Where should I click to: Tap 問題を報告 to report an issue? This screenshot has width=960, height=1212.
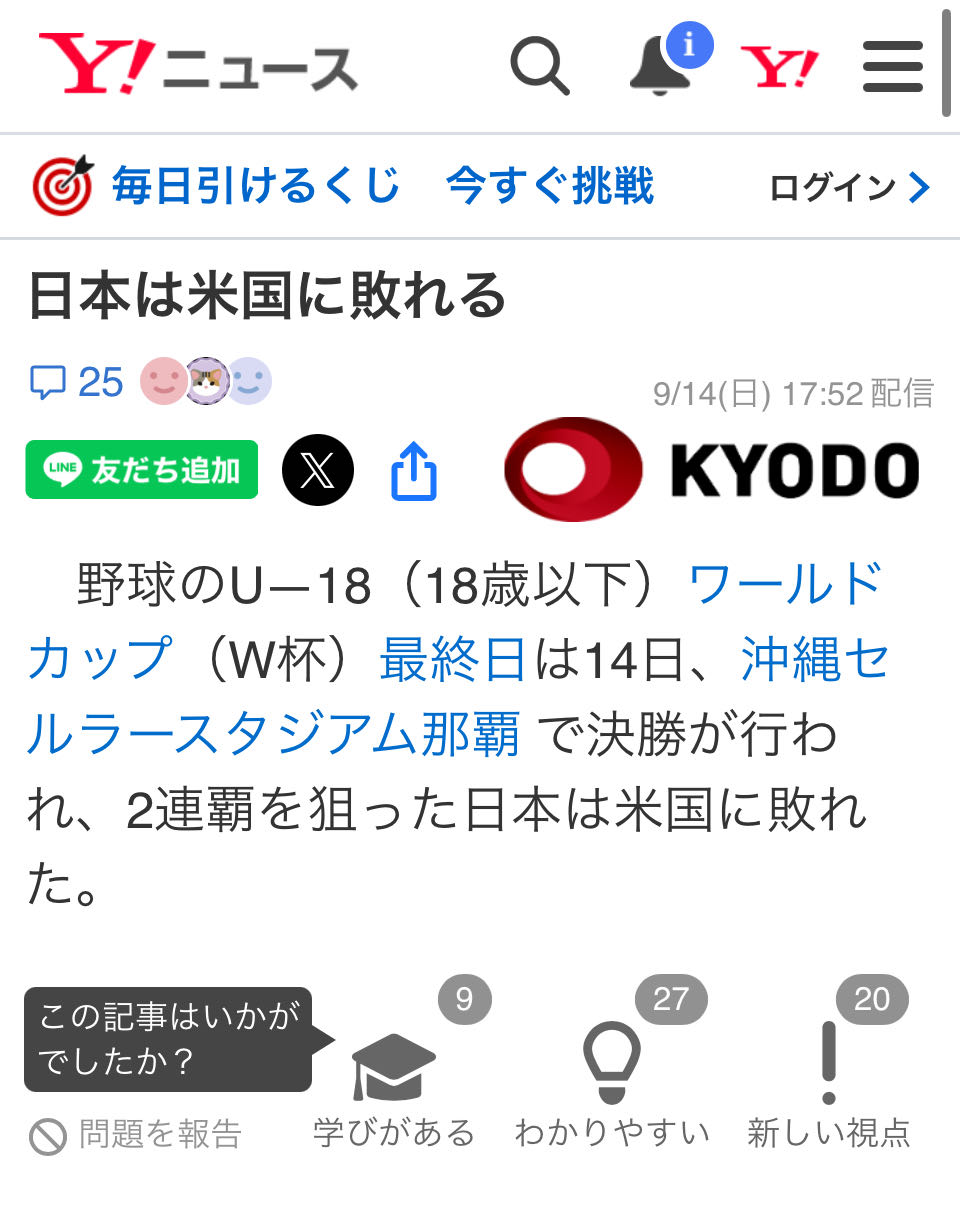point(137,1135)
